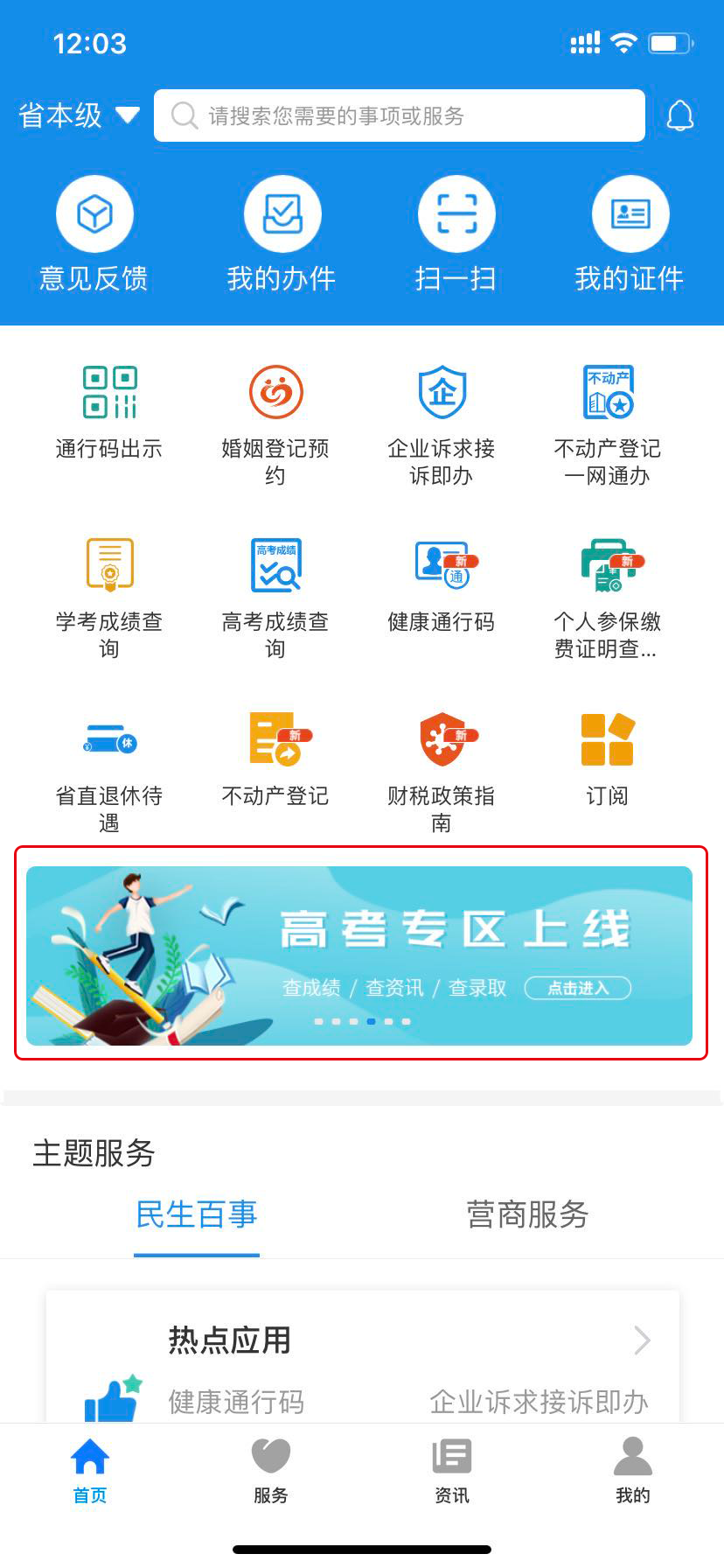Open 健康通行码 in the service grid

click(442, 586)
